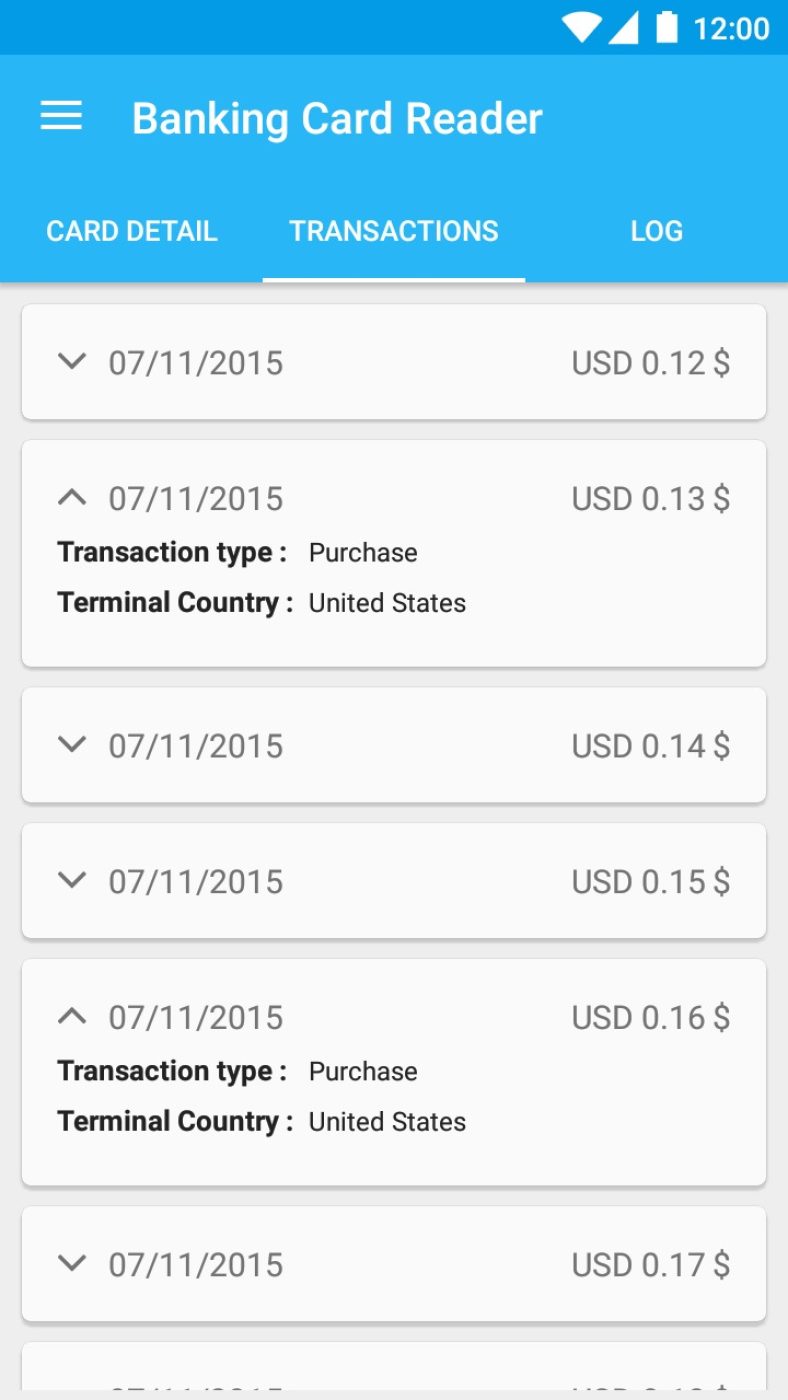This screenshot has width=788, height=1400.
Task: Click United States terminal country value
Action: (387, 602)
